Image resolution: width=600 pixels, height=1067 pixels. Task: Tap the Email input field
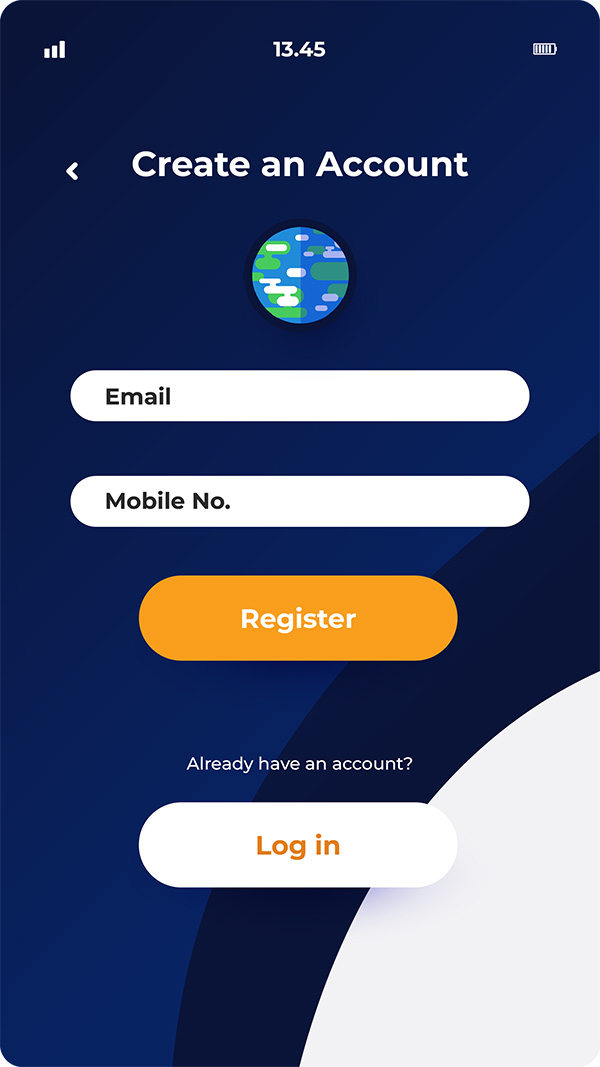point(300,395)
